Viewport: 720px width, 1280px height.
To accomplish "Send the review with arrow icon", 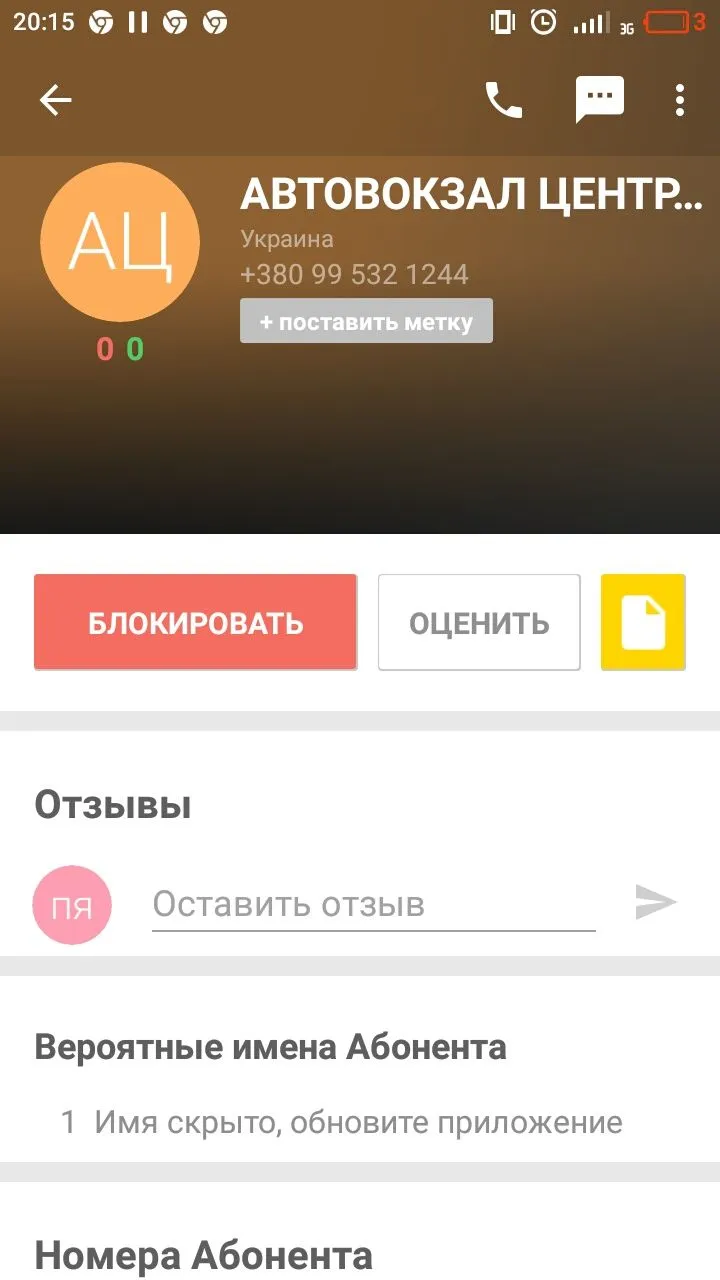I will click(656, 902).
